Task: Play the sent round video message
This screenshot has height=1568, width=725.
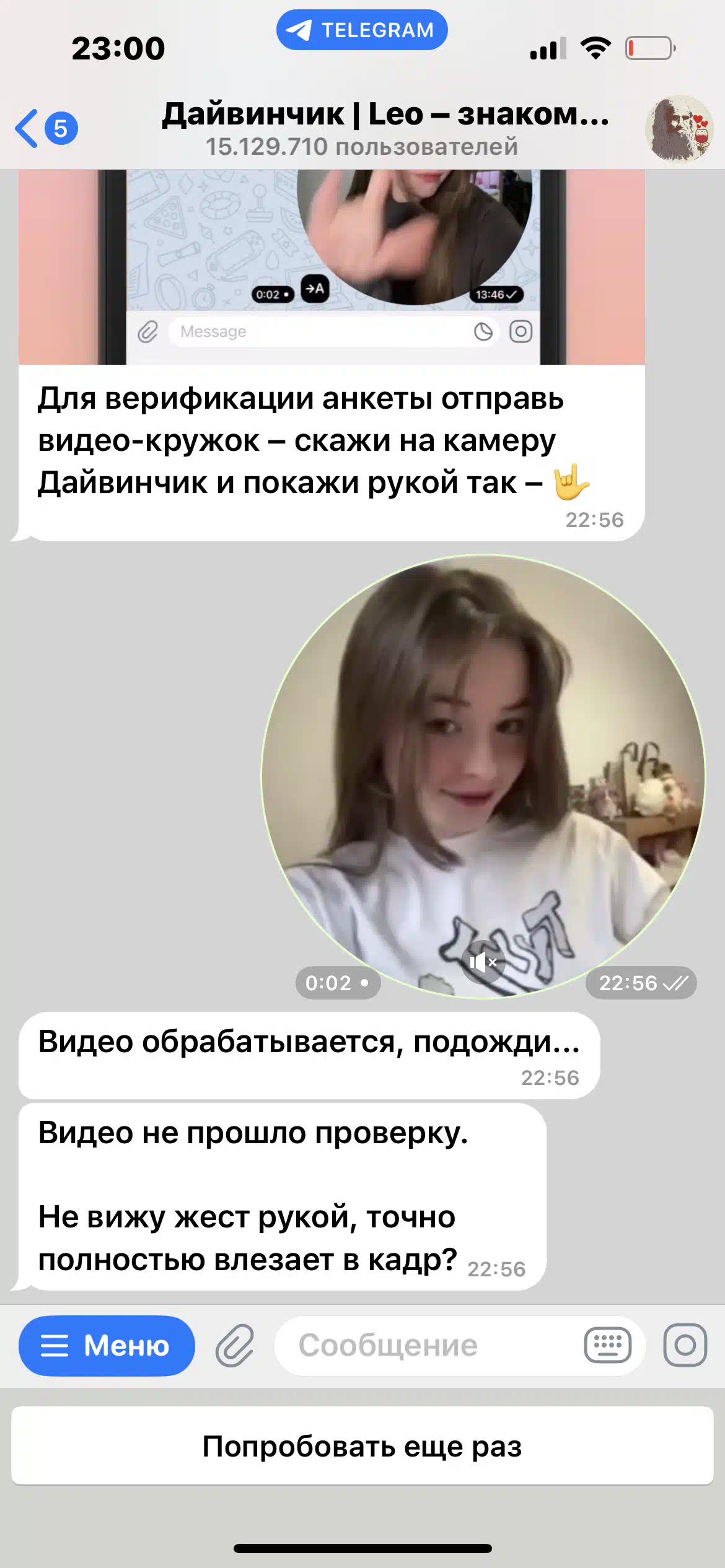Action: tap(483, 776)
